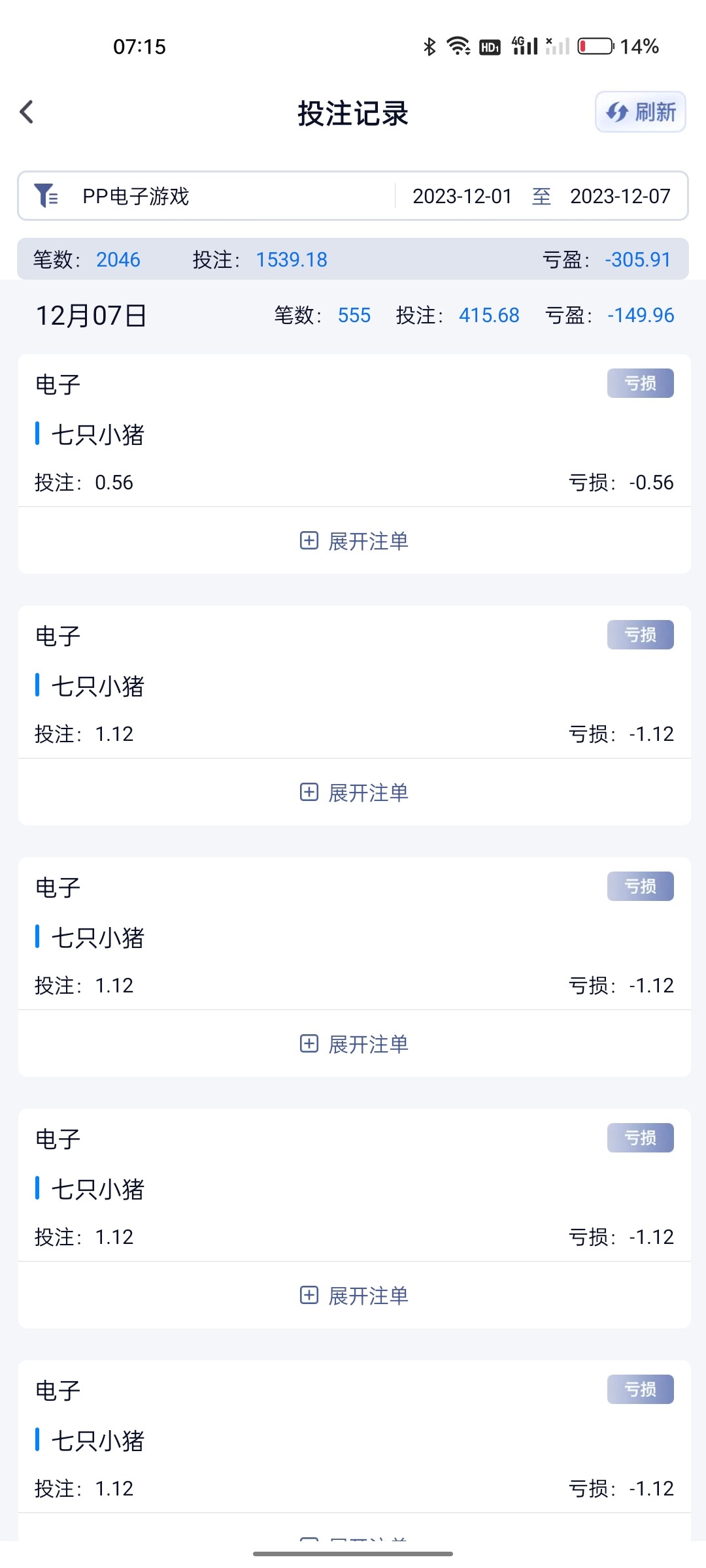
Task: Expand 展开注单 for the 0.56 bet
Action: click(354, 541)
